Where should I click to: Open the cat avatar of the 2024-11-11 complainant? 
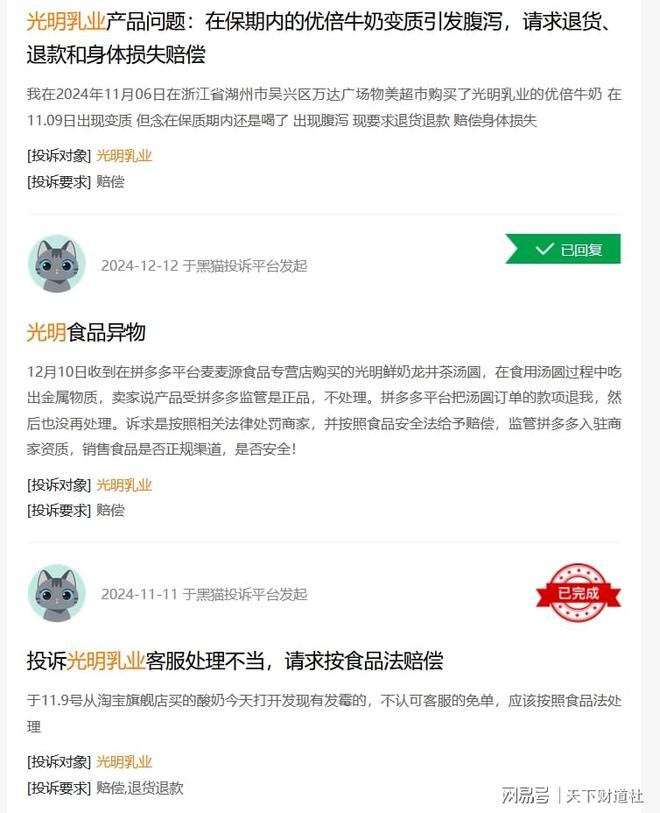[56, 593]
